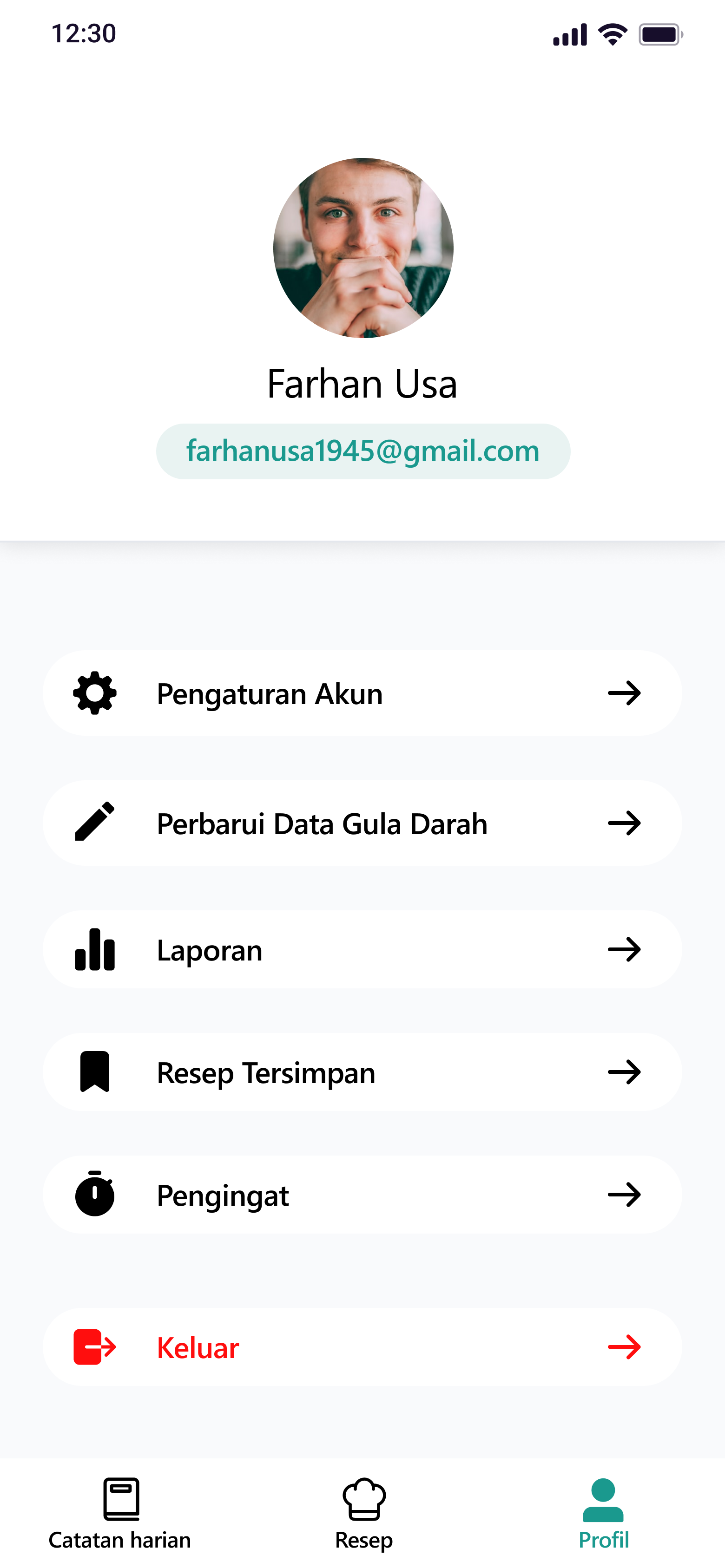The height and width of the screenshot is (1568, 725).
Task: Open Pengaturan Akun settings
Action: pyautogui.click(x=362, y=693)
